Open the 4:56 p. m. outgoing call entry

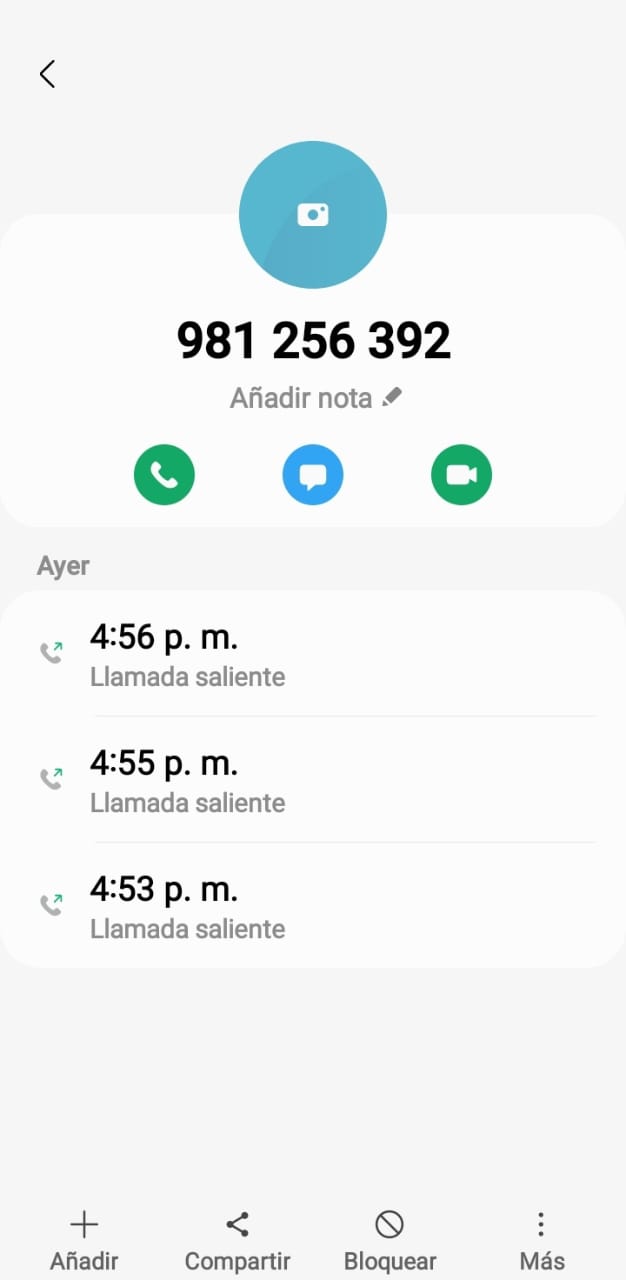tap(313, 653)
